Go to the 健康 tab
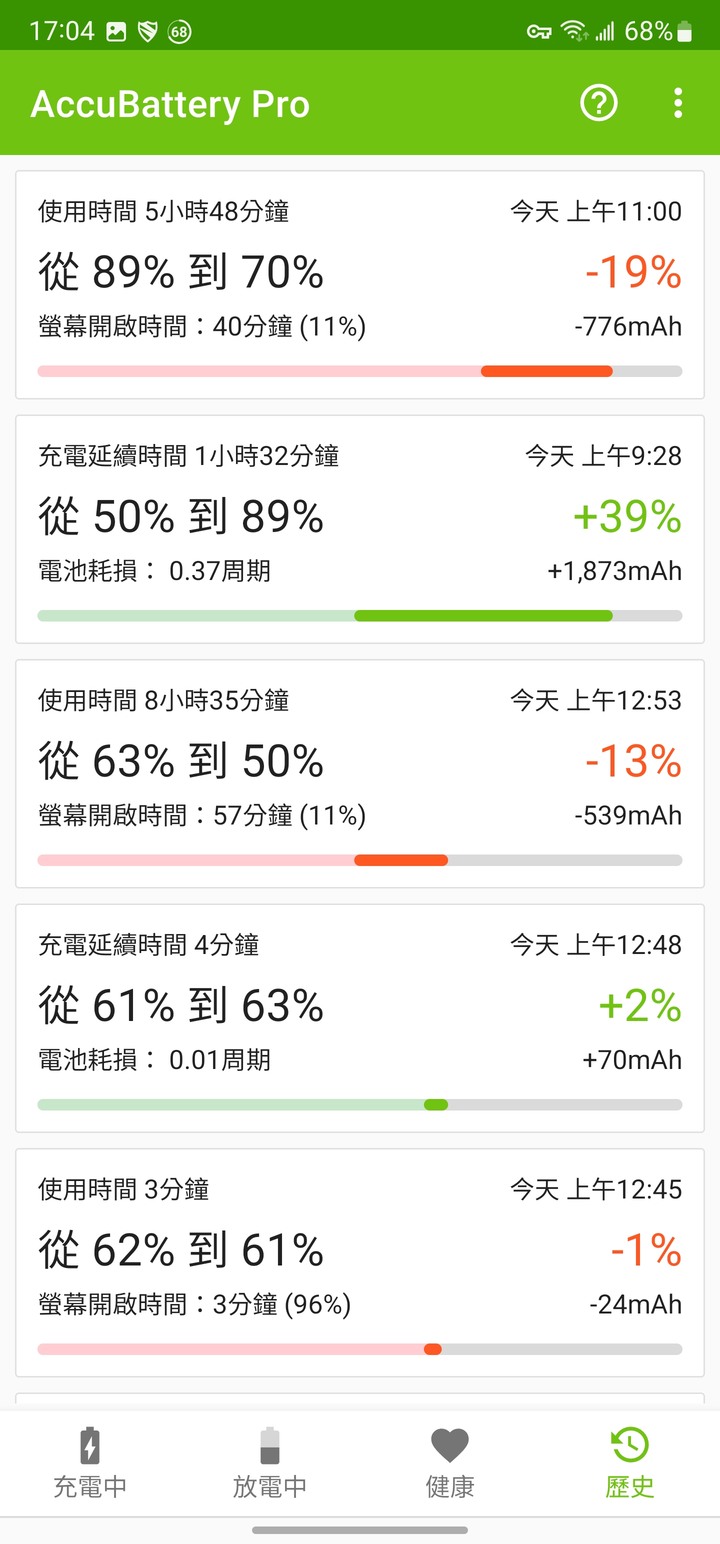 450,1463
